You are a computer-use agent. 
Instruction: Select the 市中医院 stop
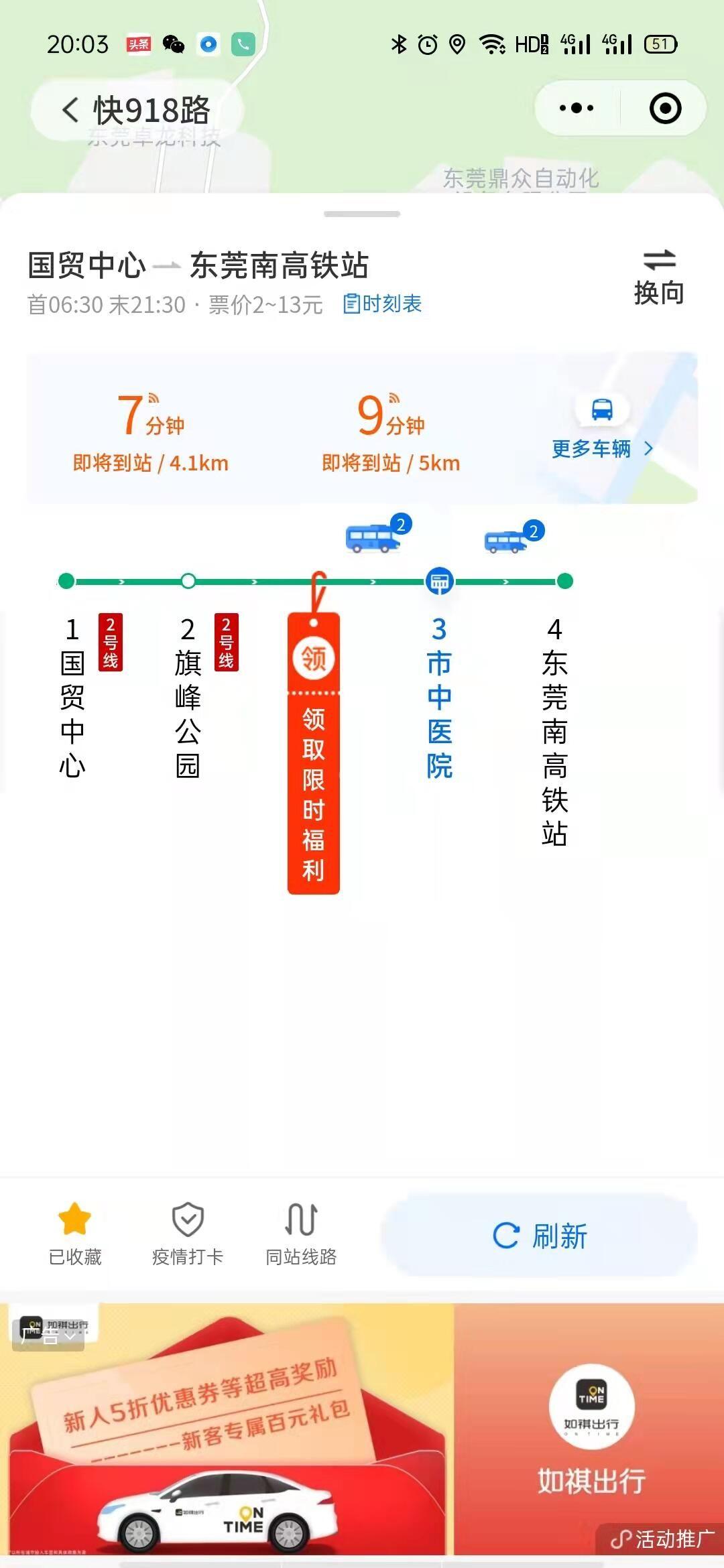click(x=440, y=697)
